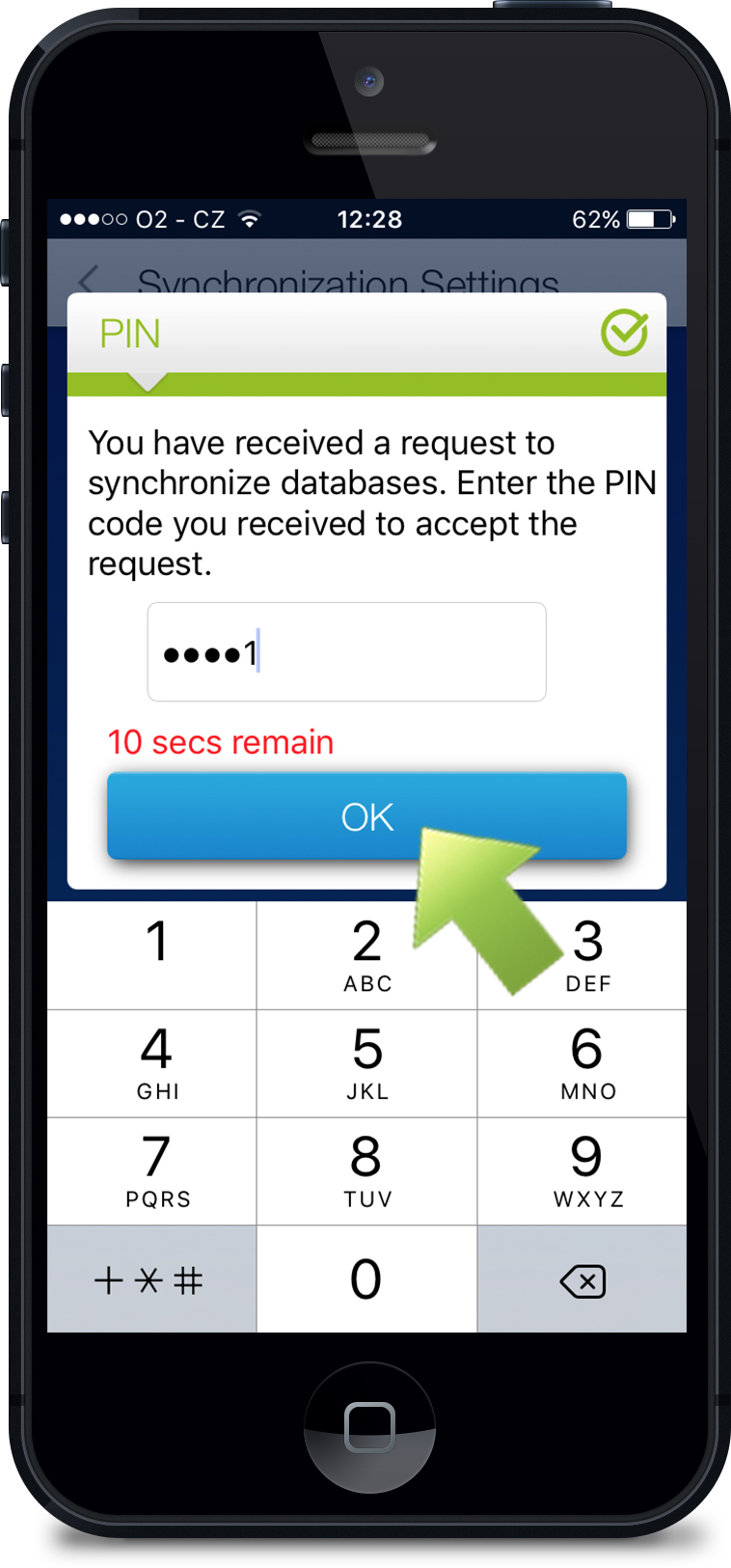Image resolution: width=731 pixels, height=1568 pixels.
Task: Type the number 4 key
Action: click(152, 1063)
